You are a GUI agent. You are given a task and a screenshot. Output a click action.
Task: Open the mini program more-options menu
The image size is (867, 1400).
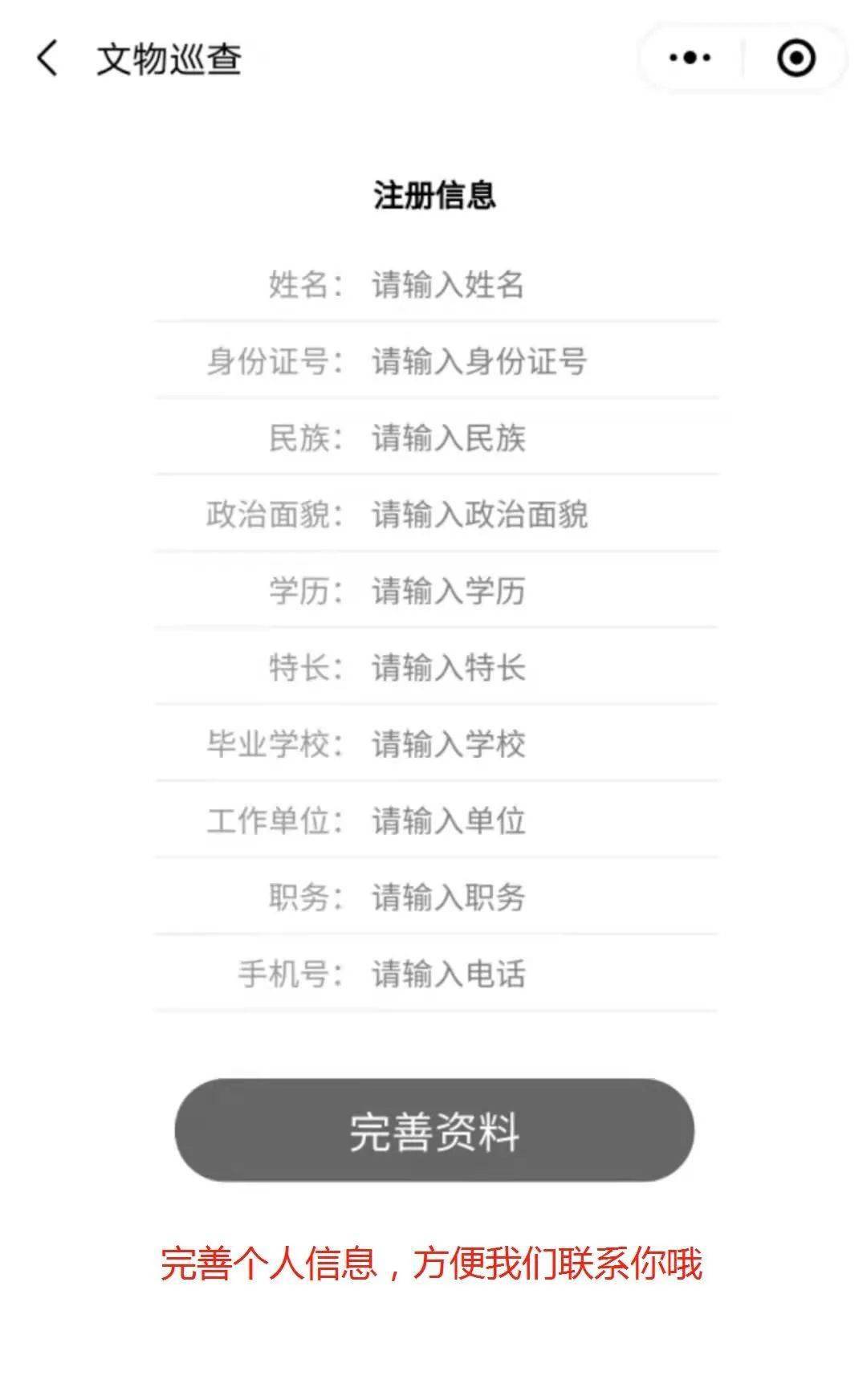coord(690,58)
